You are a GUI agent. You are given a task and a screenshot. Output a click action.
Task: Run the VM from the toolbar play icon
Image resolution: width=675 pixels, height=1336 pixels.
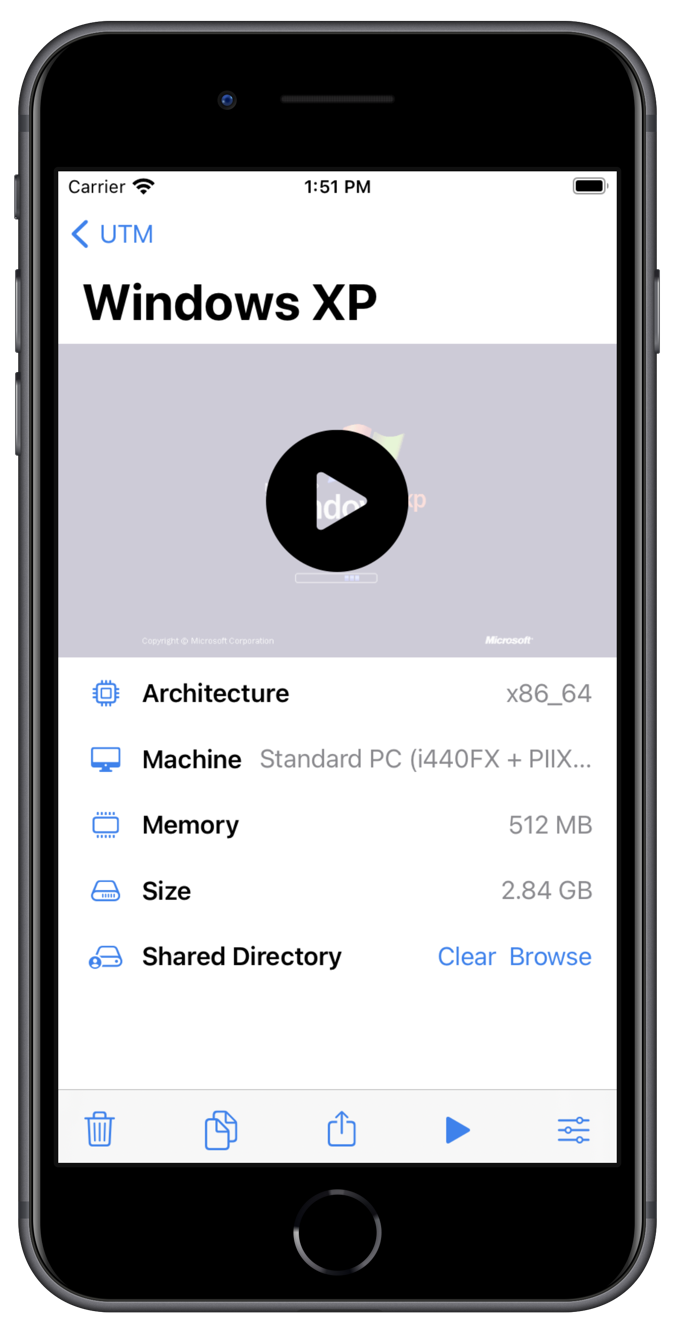coord(457,1130)
